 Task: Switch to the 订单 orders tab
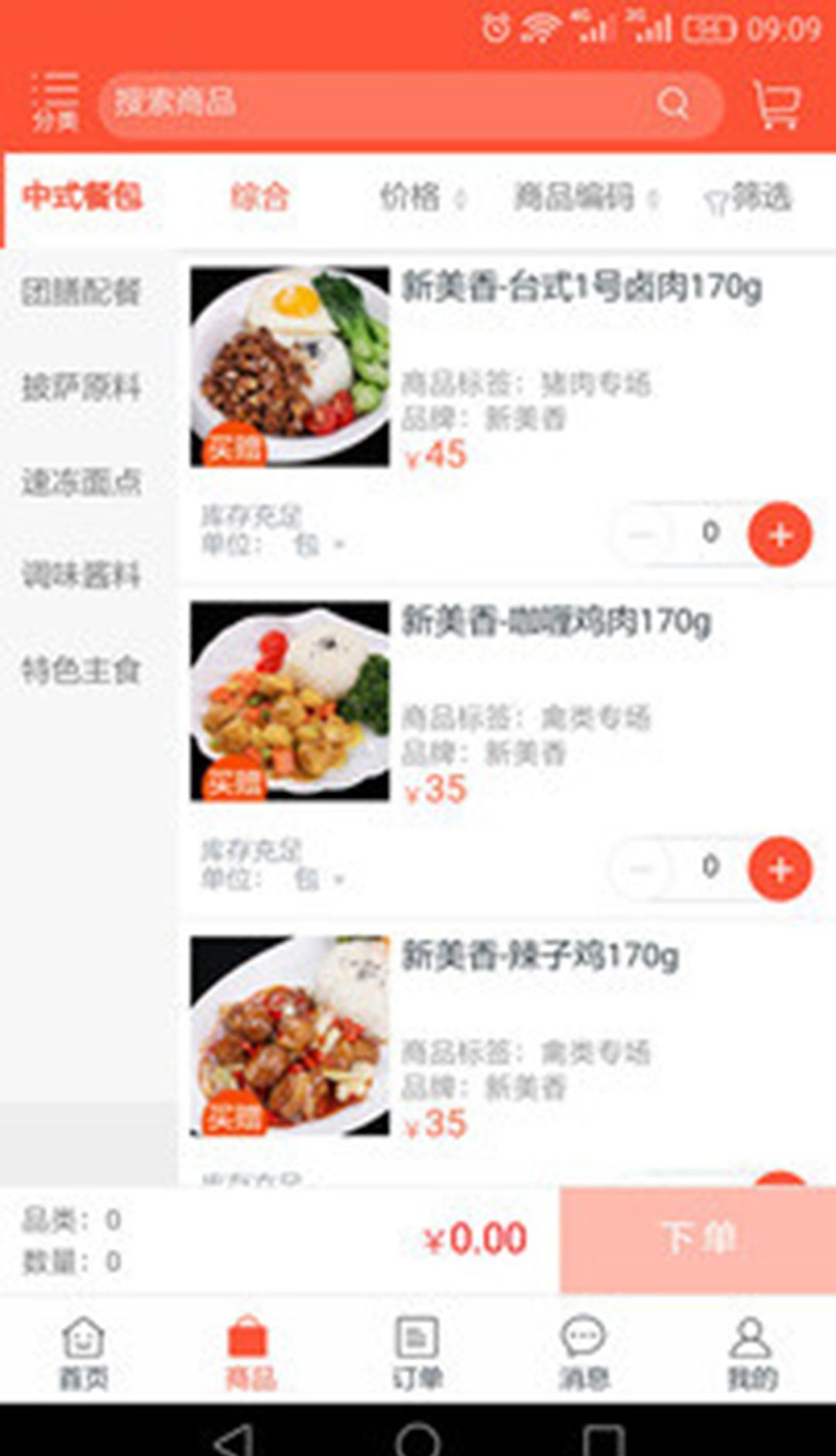[x=417, y=1352]
